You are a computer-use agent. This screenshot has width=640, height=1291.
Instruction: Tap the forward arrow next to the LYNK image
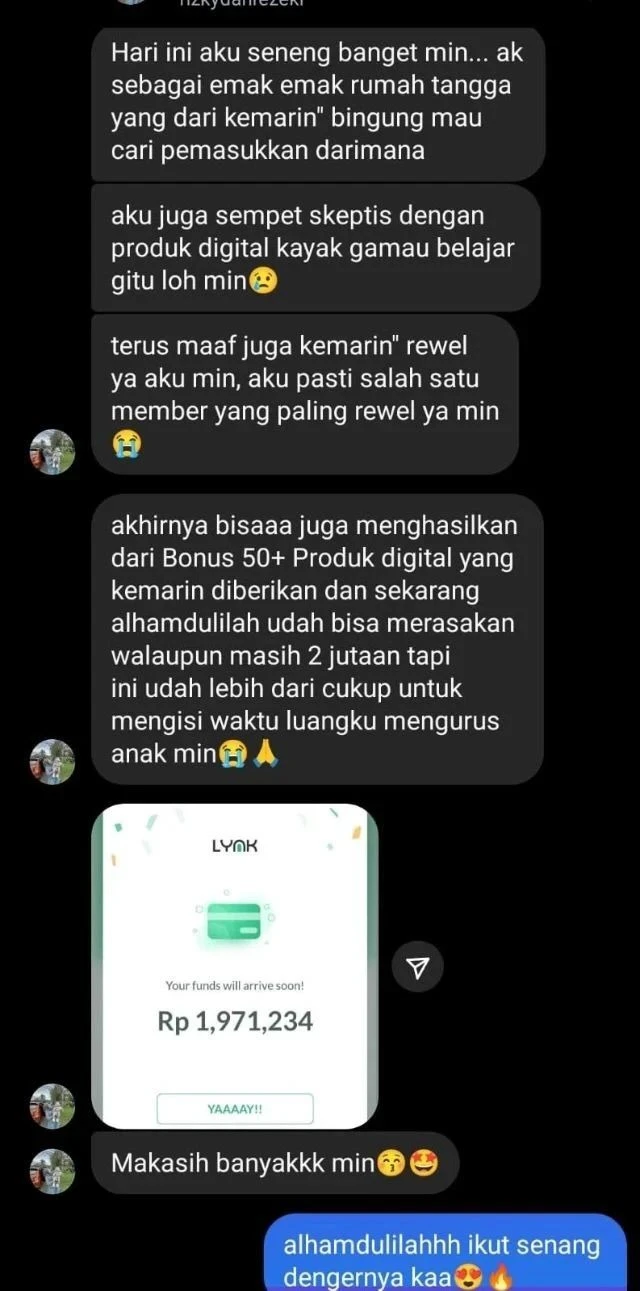click(x=418, y=967)
